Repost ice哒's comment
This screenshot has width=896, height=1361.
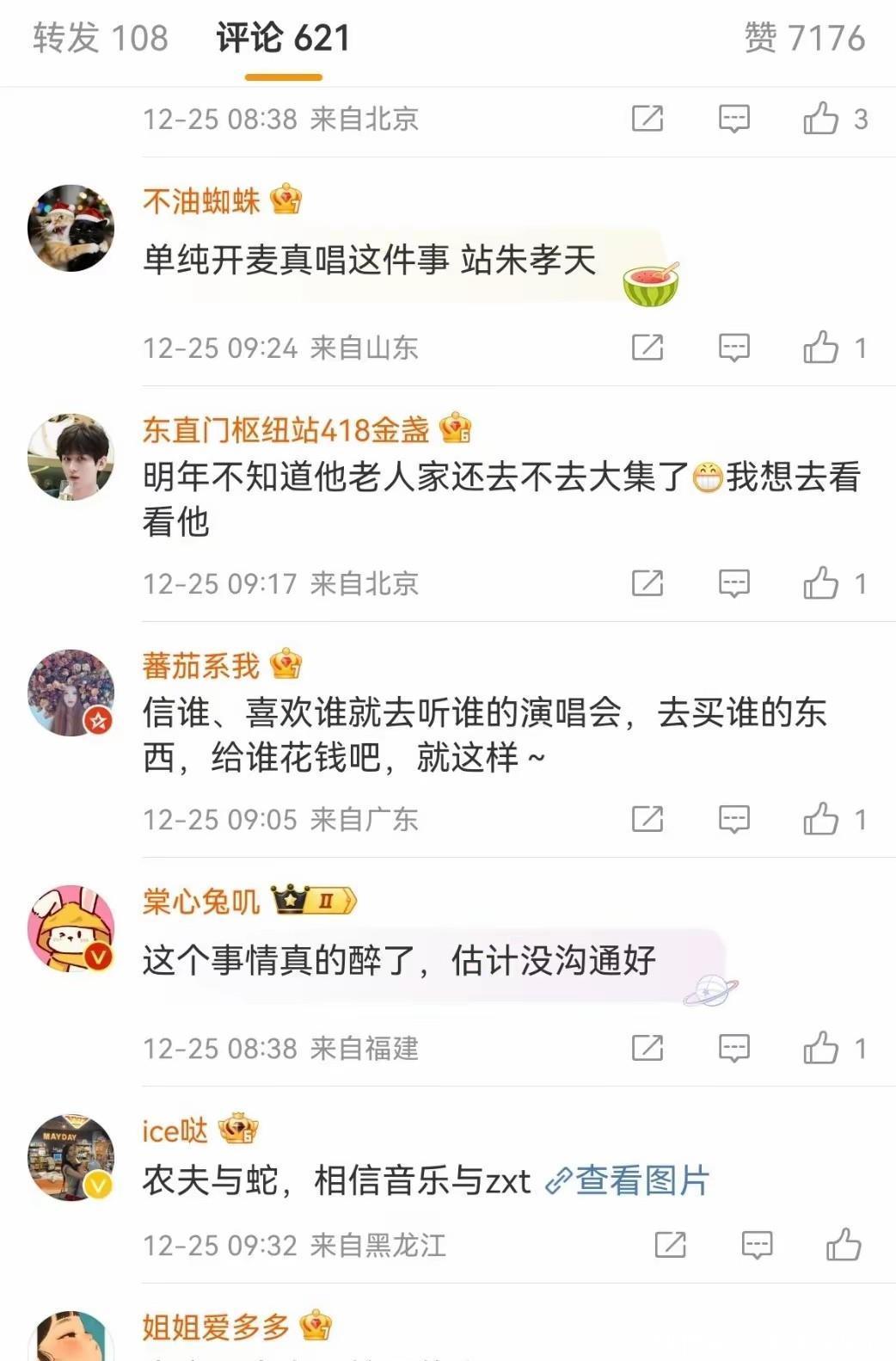pos(670,1245)
